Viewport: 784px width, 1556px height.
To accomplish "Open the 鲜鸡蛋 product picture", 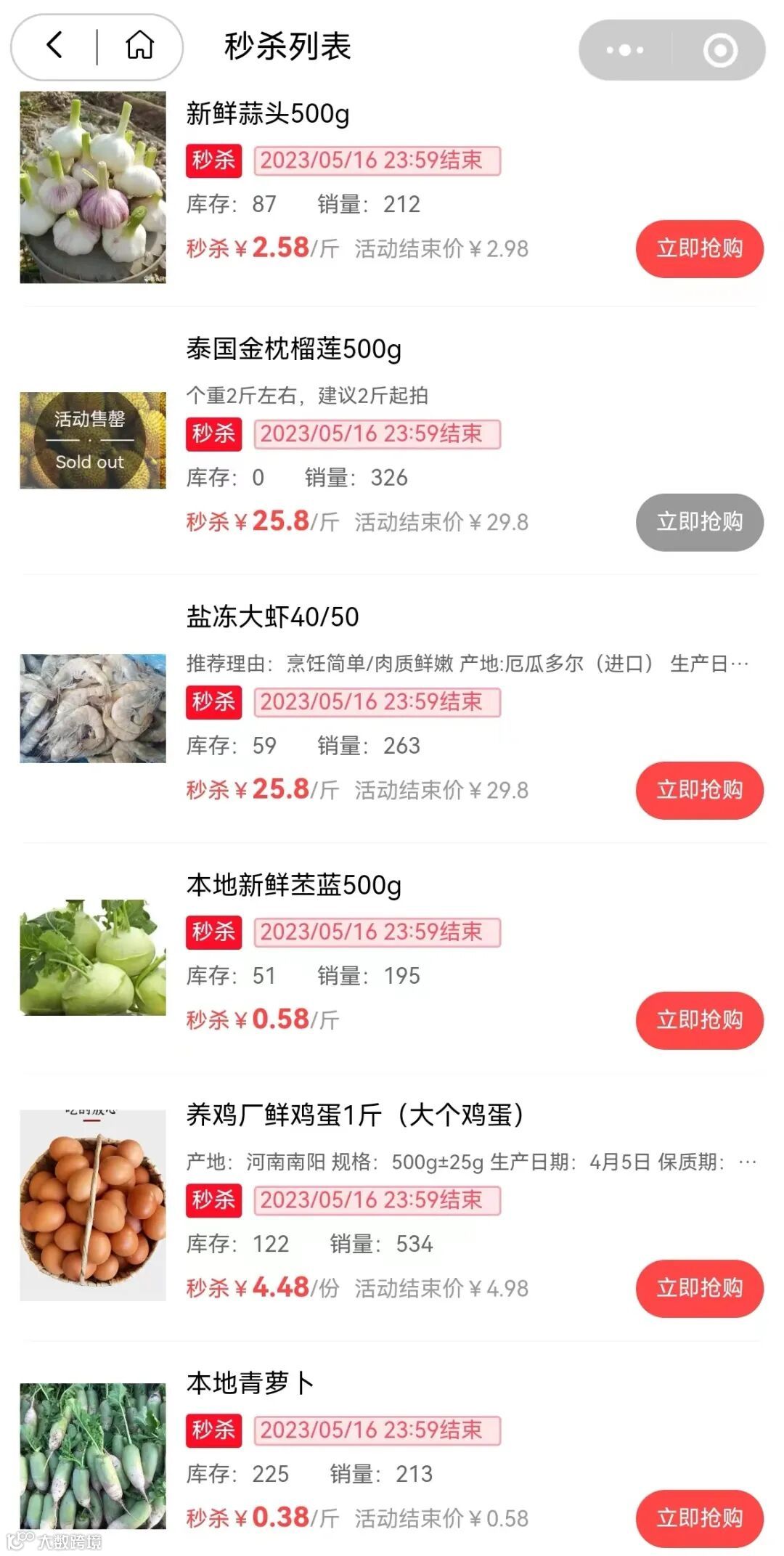I will coord(93,1205).
